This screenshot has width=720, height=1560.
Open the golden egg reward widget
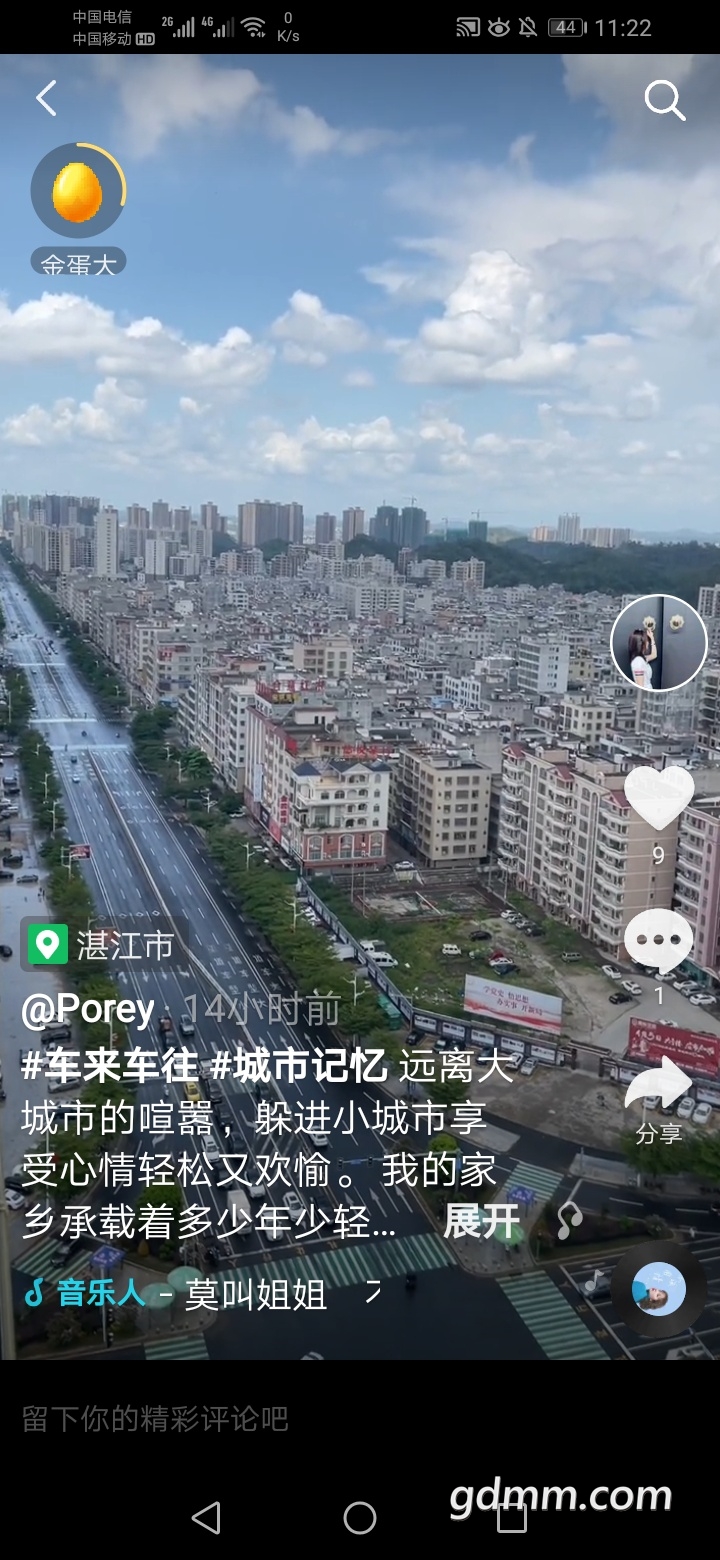point(78,192)
